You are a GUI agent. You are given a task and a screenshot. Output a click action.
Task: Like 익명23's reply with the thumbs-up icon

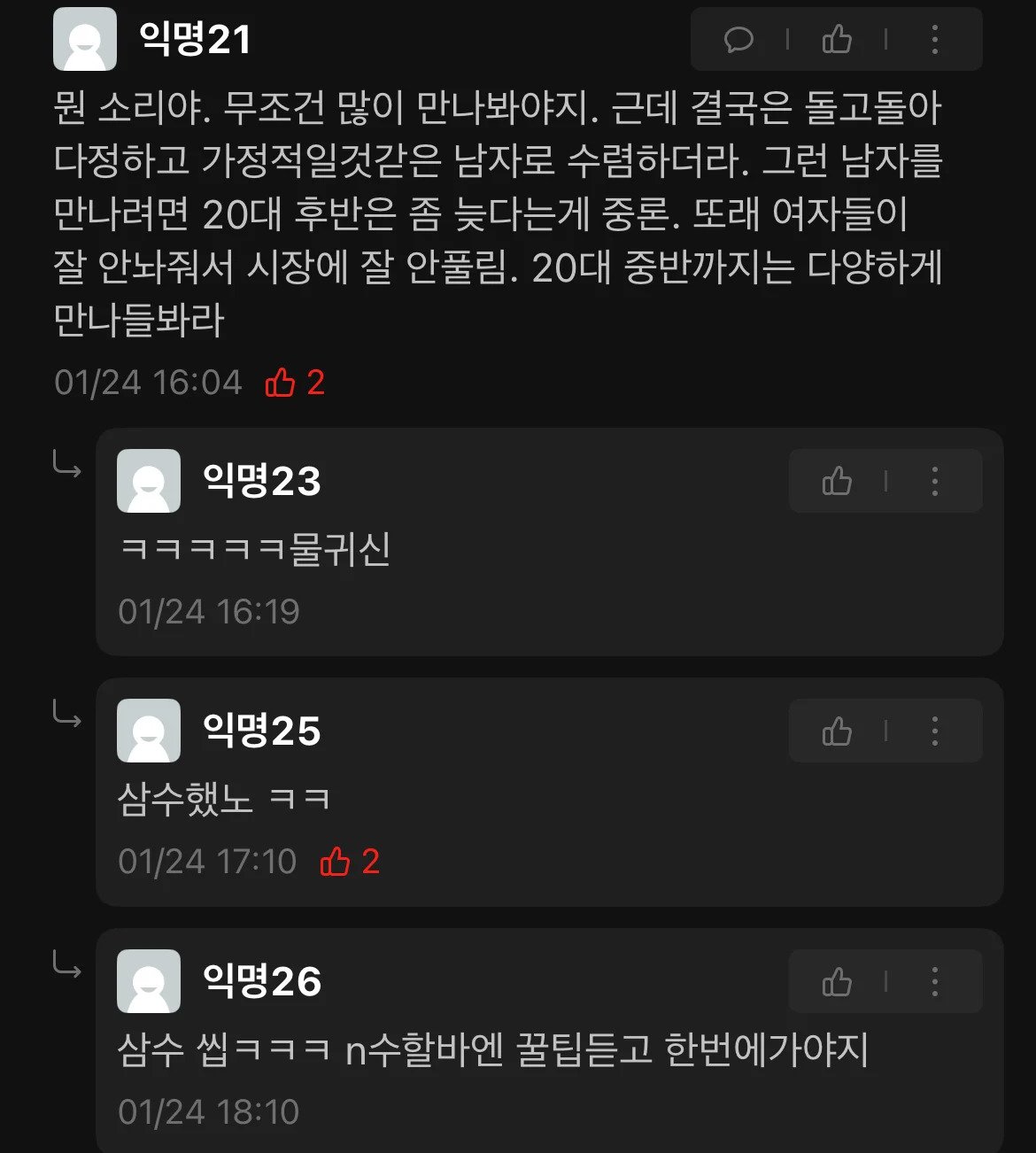(x=836, y=481)
